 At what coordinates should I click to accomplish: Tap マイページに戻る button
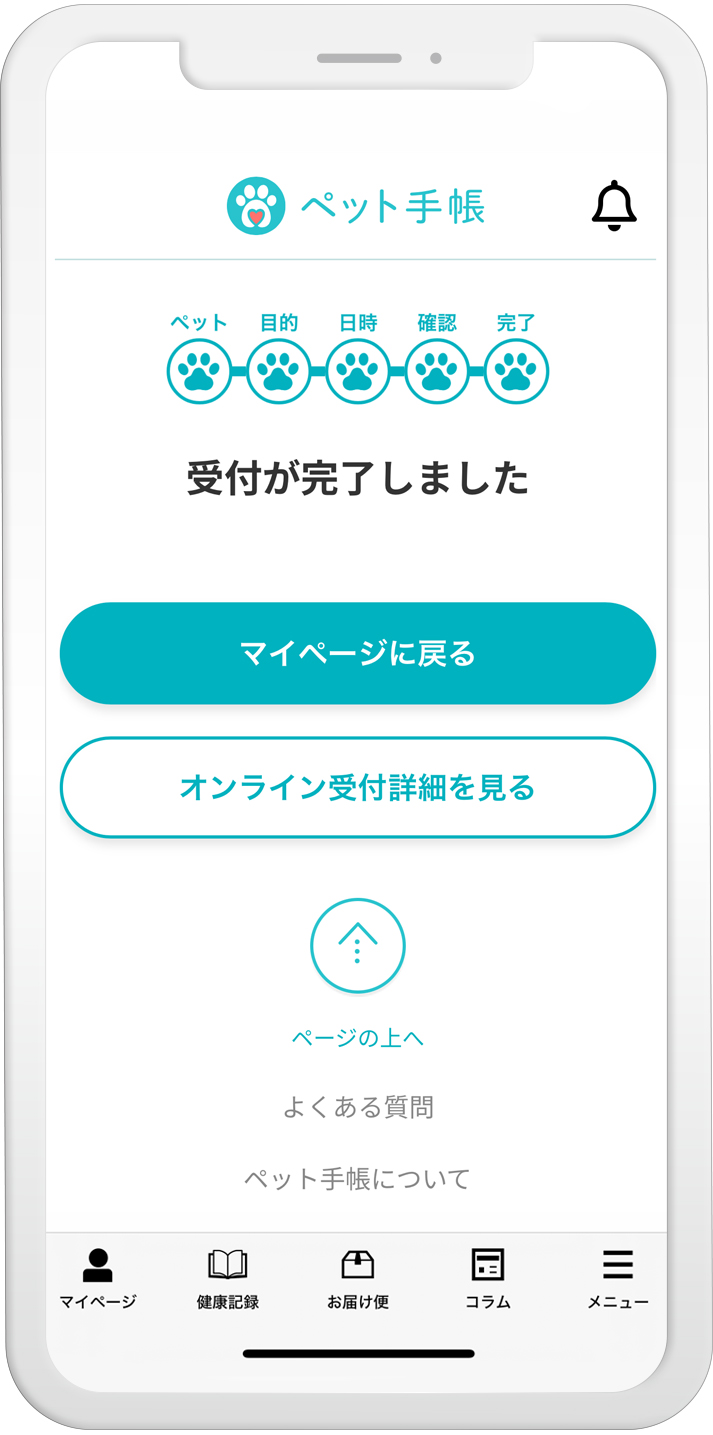point(357,654)
